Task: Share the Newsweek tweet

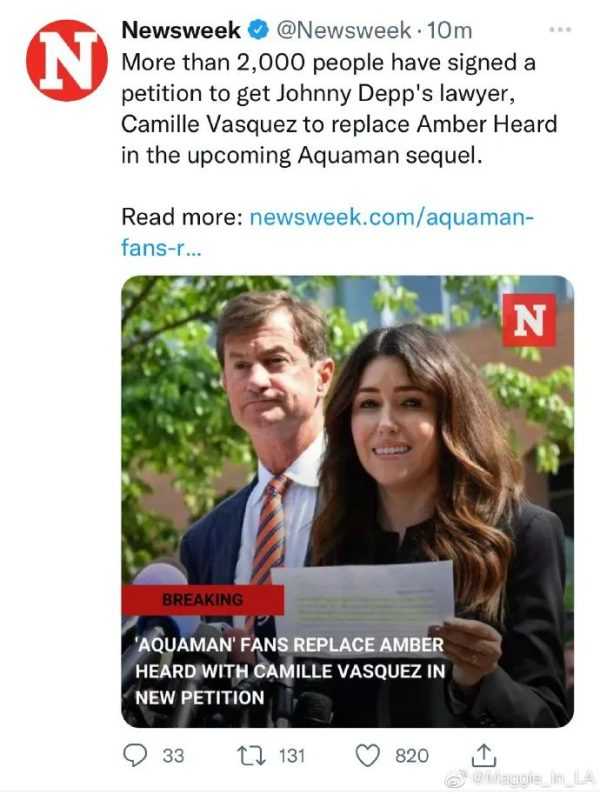Action: (x=481, y=755)
